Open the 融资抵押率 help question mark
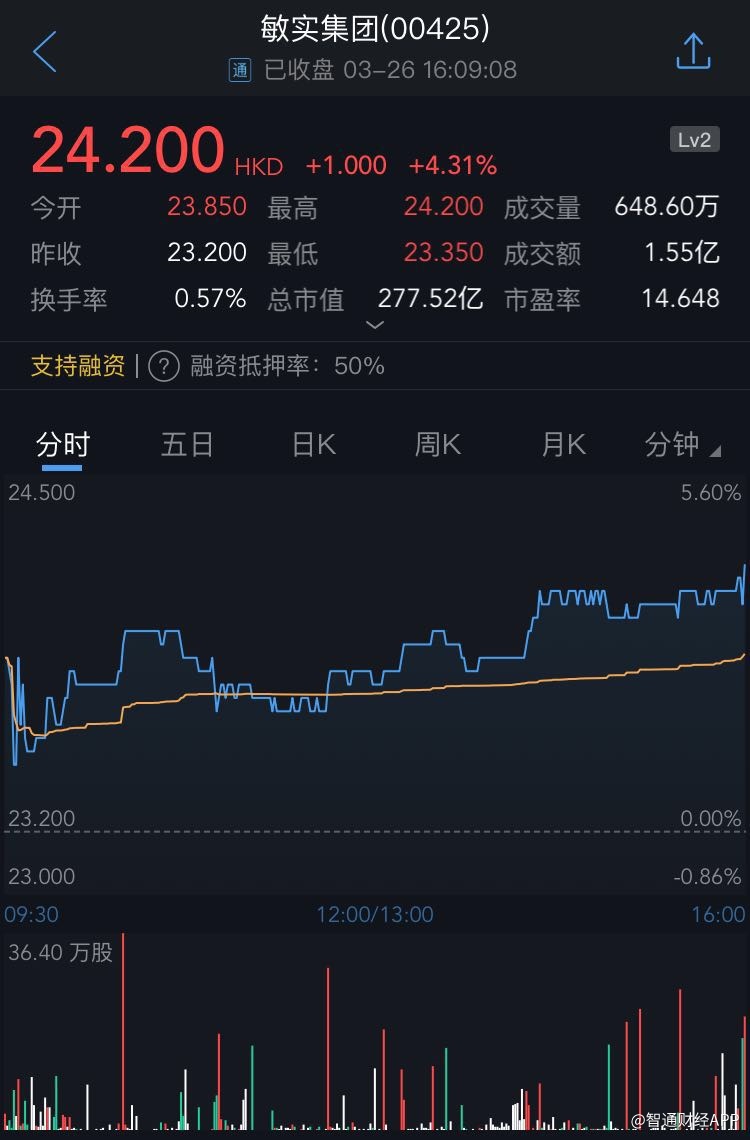The image size is (750, 1140). [x=164, y=366]
